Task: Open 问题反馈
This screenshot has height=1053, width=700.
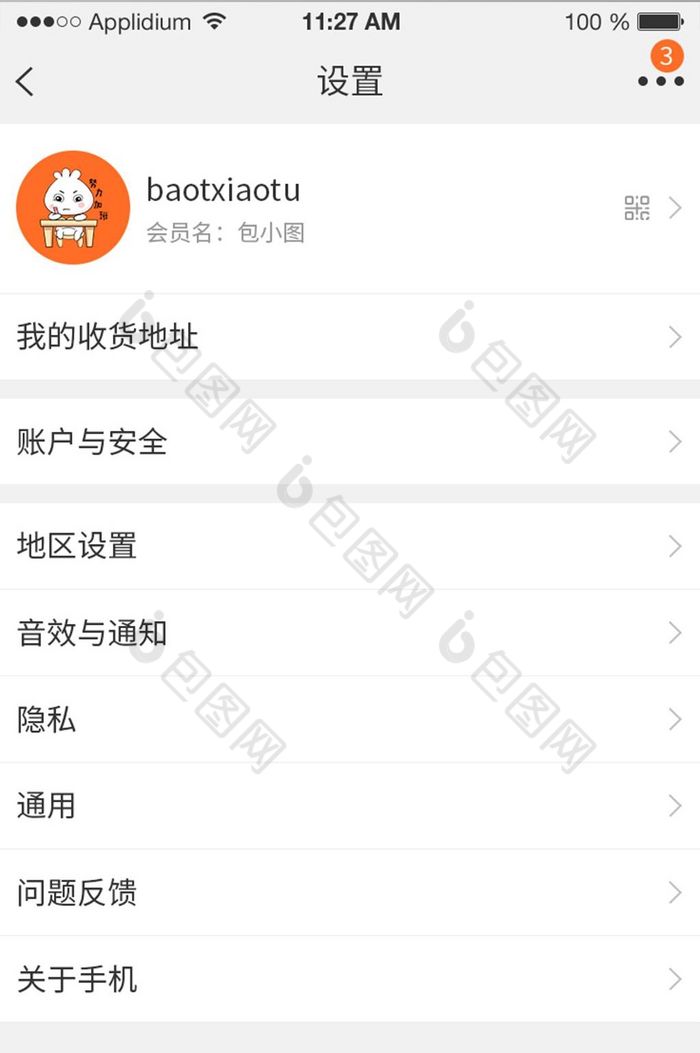Action: pos(350,892)
